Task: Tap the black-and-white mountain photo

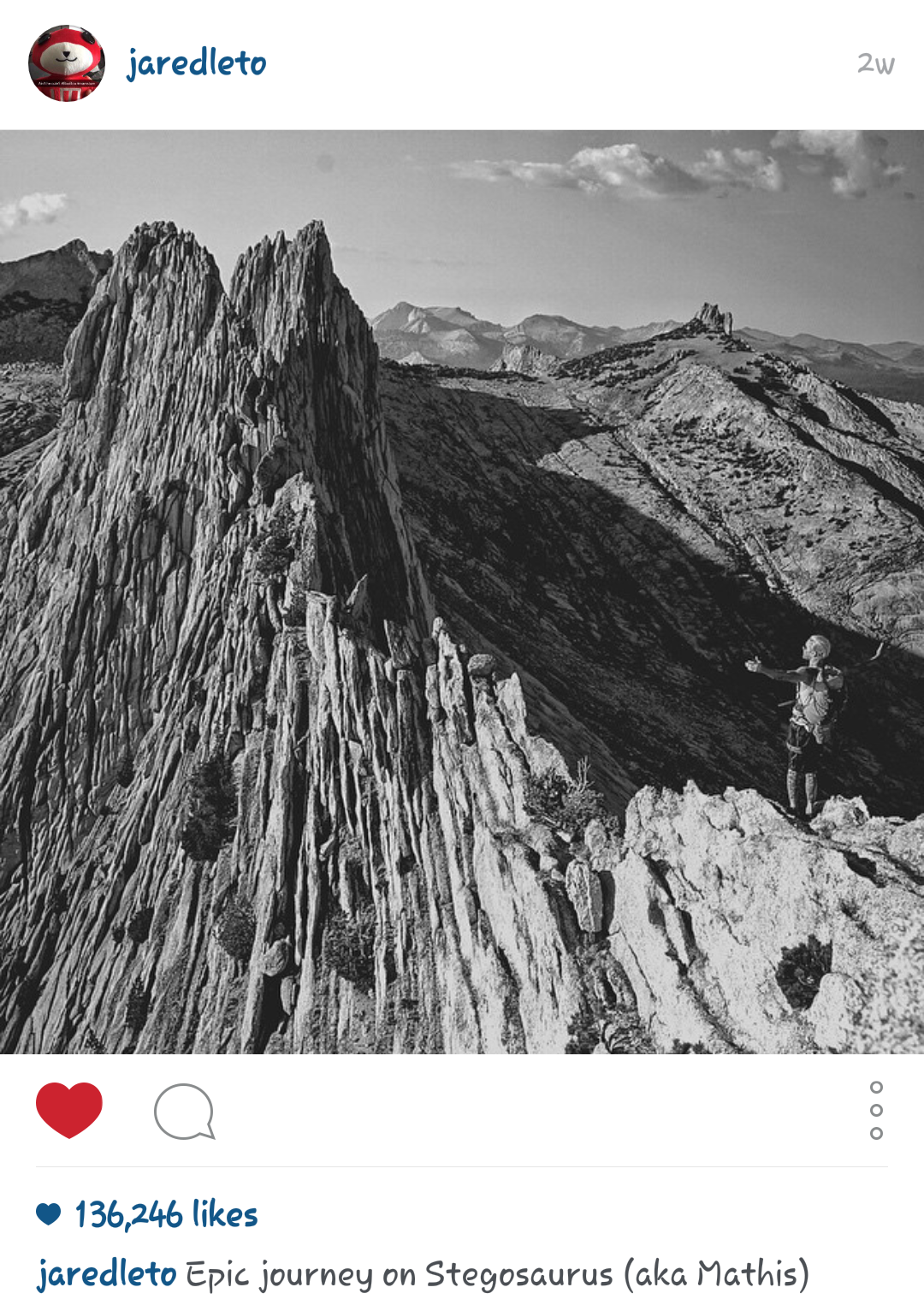Action: (x=462, y=591)
